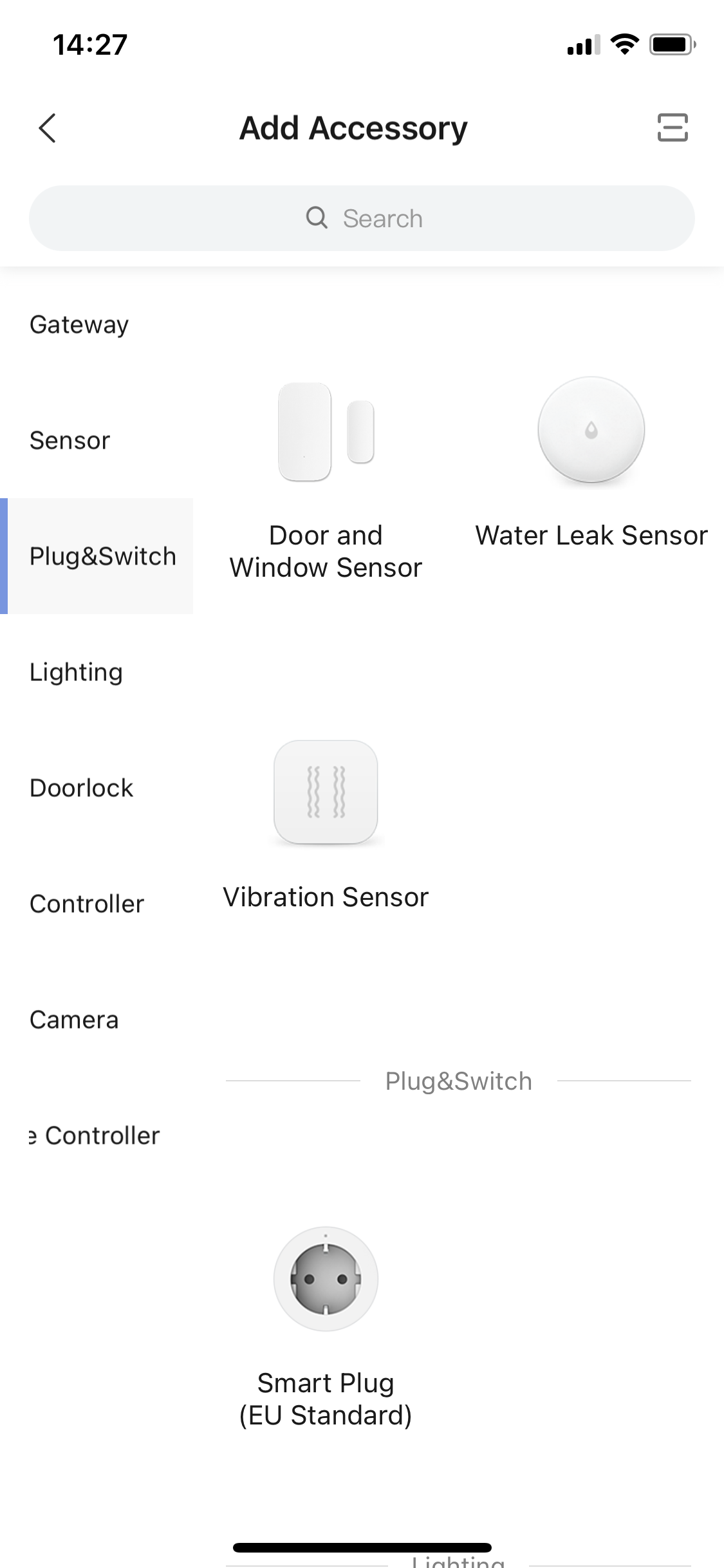The image size is (724, 1568).
Task: Switch to the Sensor category
Action: point(70,440)
